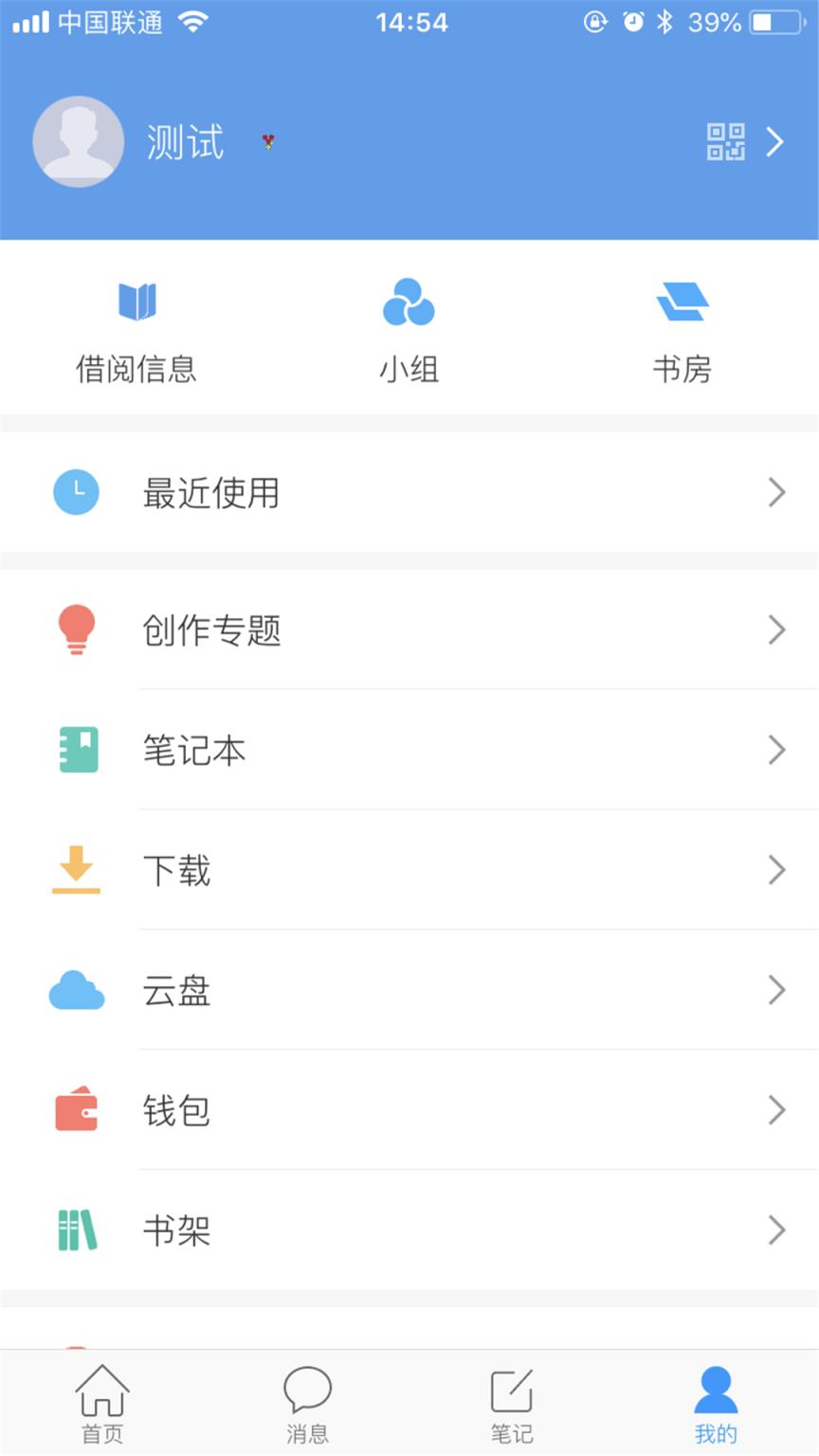
Task: Expand 最近使用 via its chevron
Action: (x=776, y=492)
